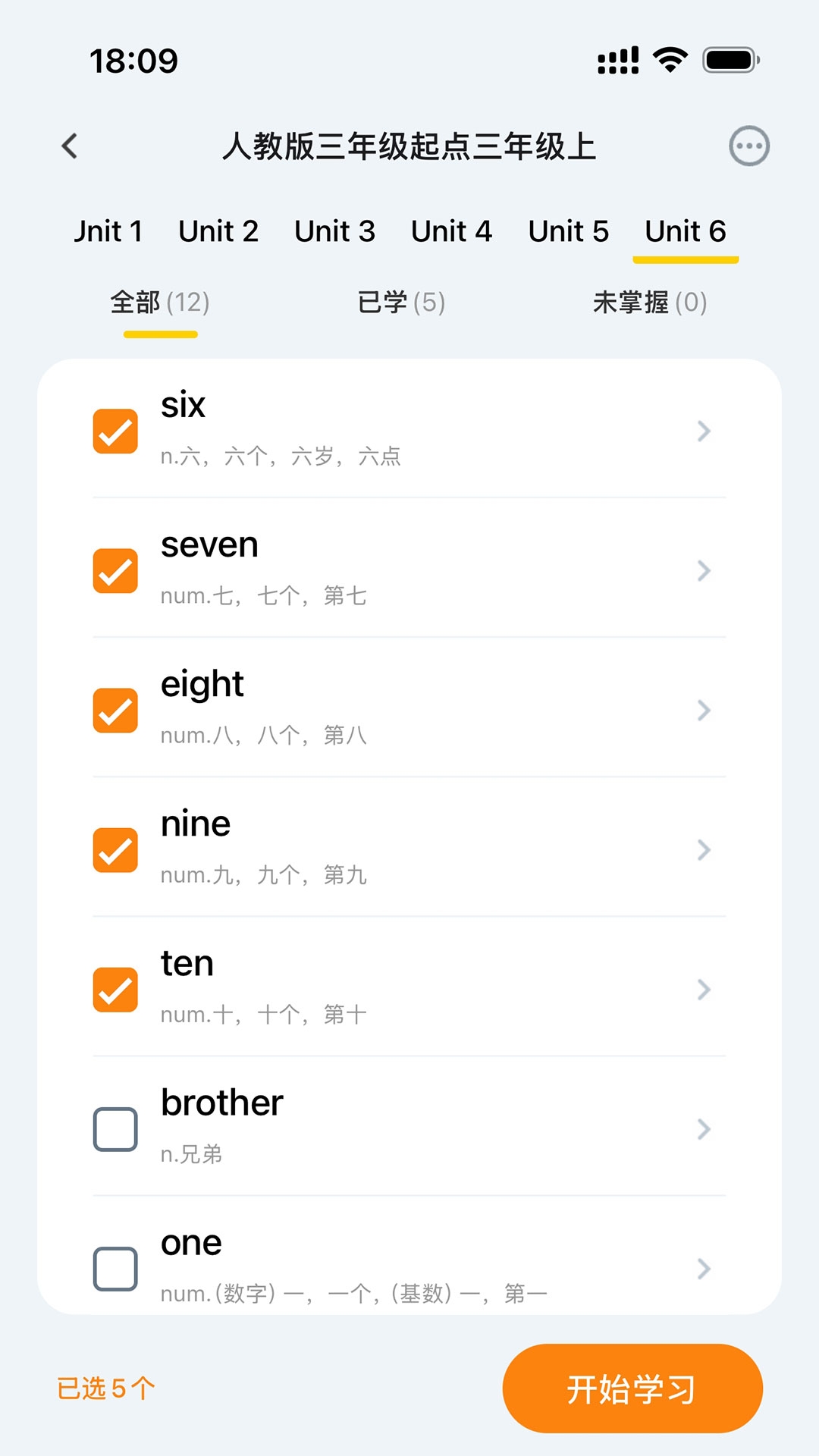This screenshot has width=819, height=1456.
Task: Check the word one
Action: click(115, 1269)
